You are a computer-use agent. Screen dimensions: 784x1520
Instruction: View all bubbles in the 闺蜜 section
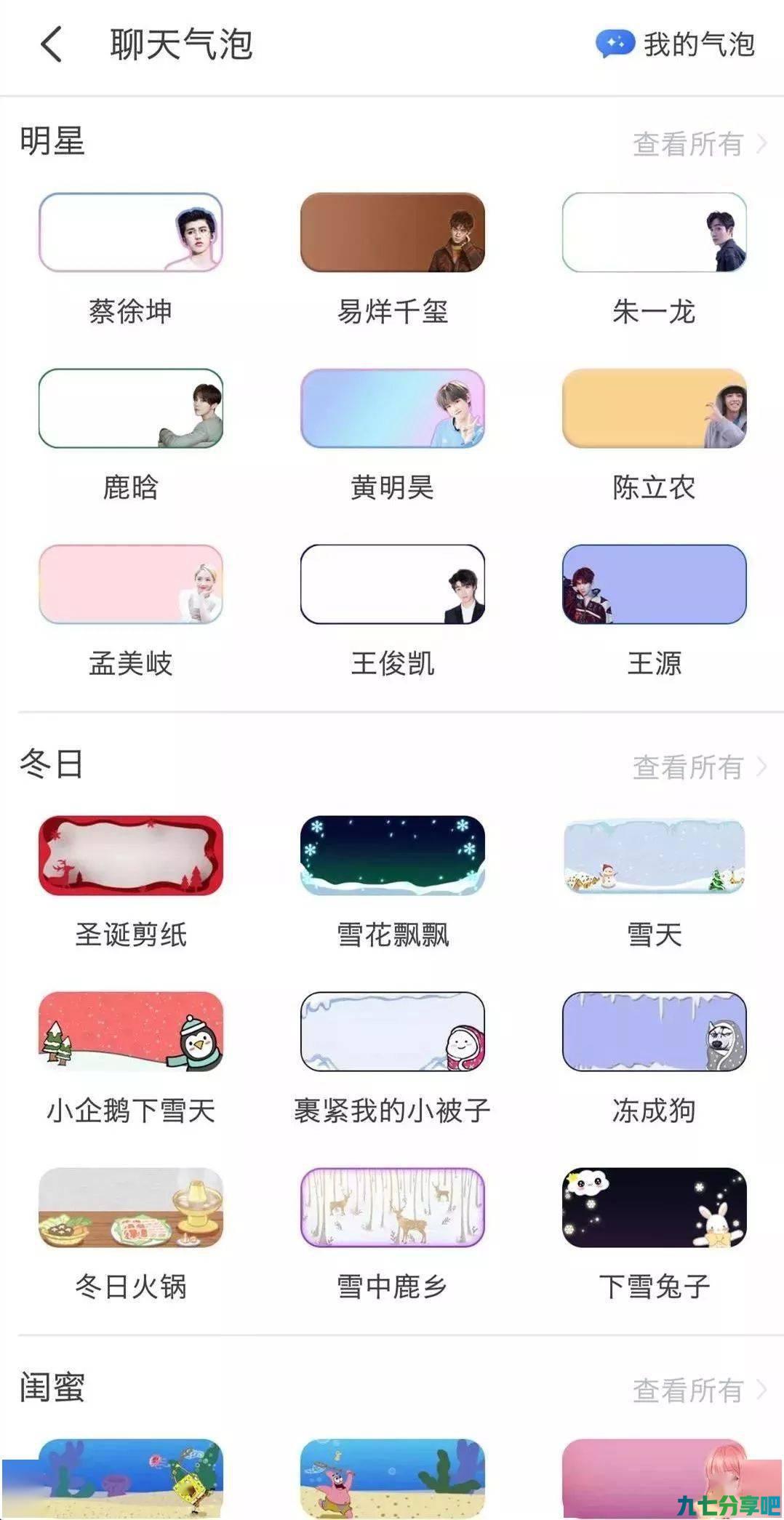(x=700, y=1390)
